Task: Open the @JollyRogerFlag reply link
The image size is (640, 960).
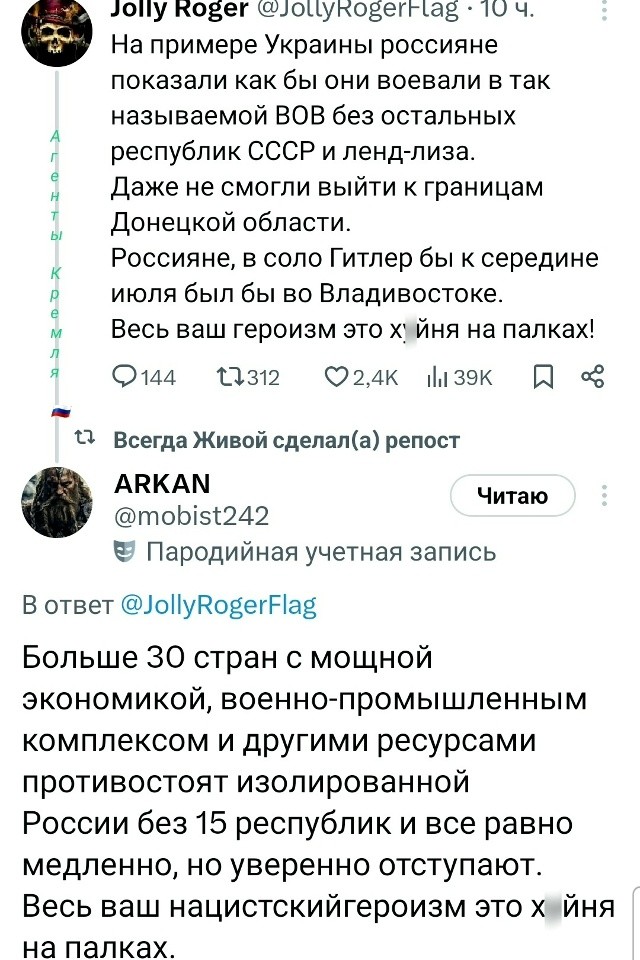Action: [x=218, y=605]
